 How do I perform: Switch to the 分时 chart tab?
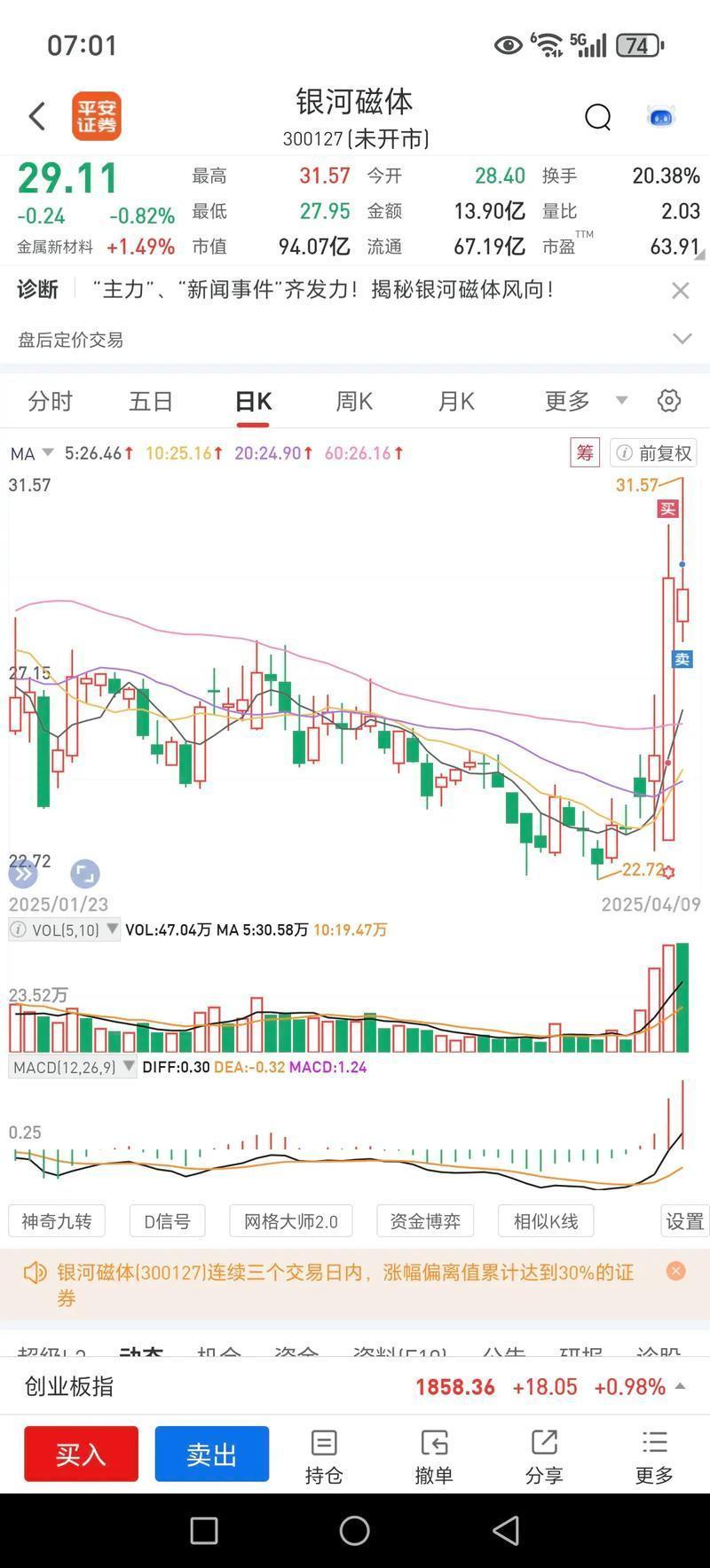coord(50,402)
